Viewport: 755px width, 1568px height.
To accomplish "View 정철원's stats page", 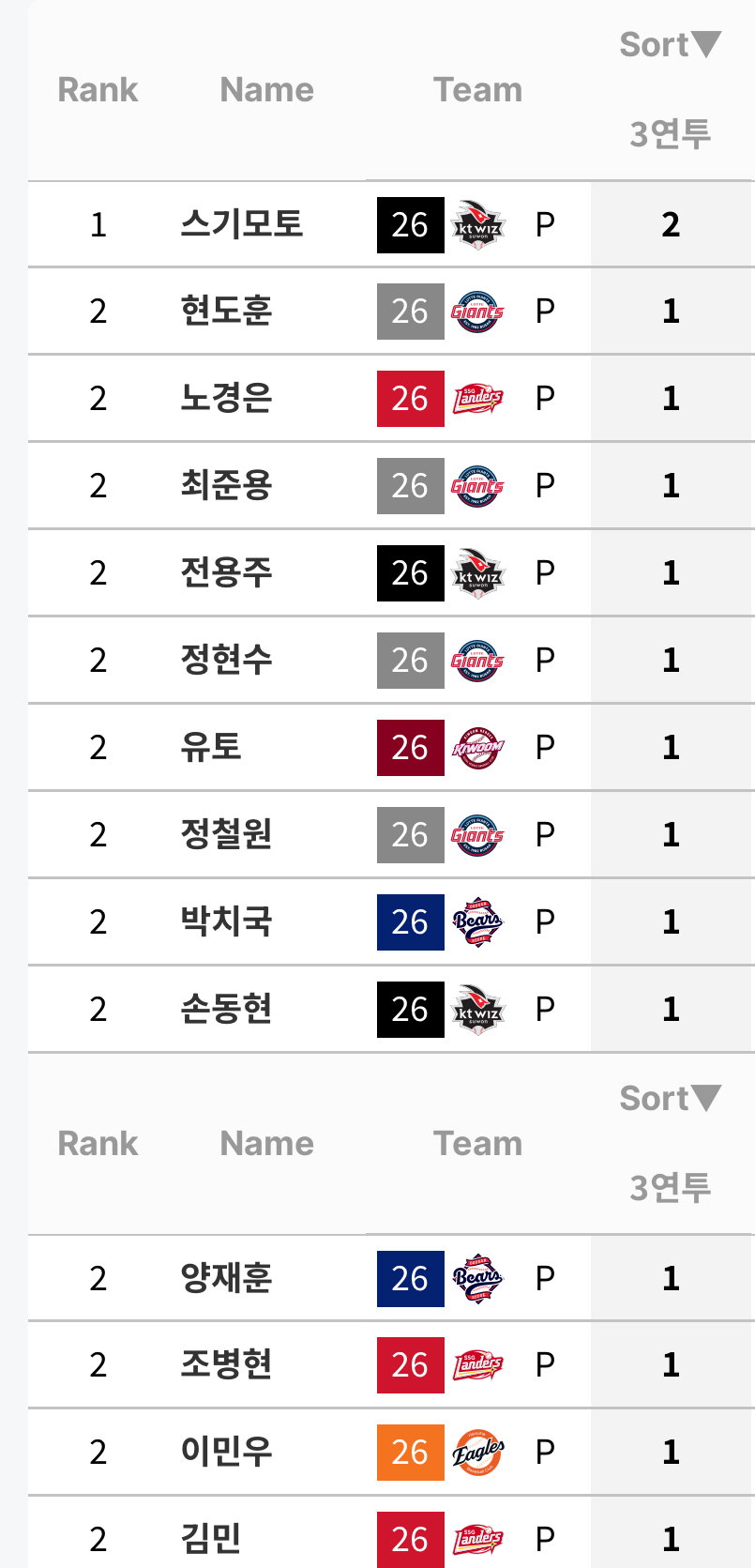I will (x=226, y=834).
